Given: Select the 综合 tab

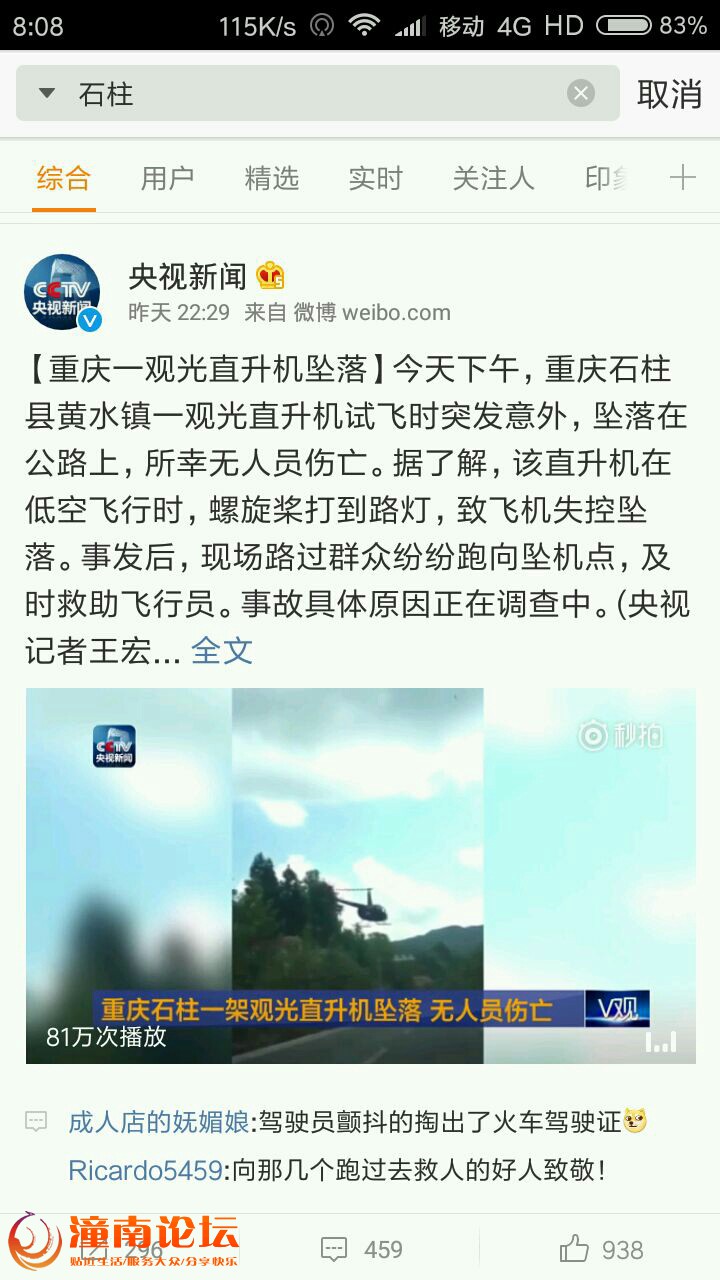Looking at the screenshot, I should 63,179.
